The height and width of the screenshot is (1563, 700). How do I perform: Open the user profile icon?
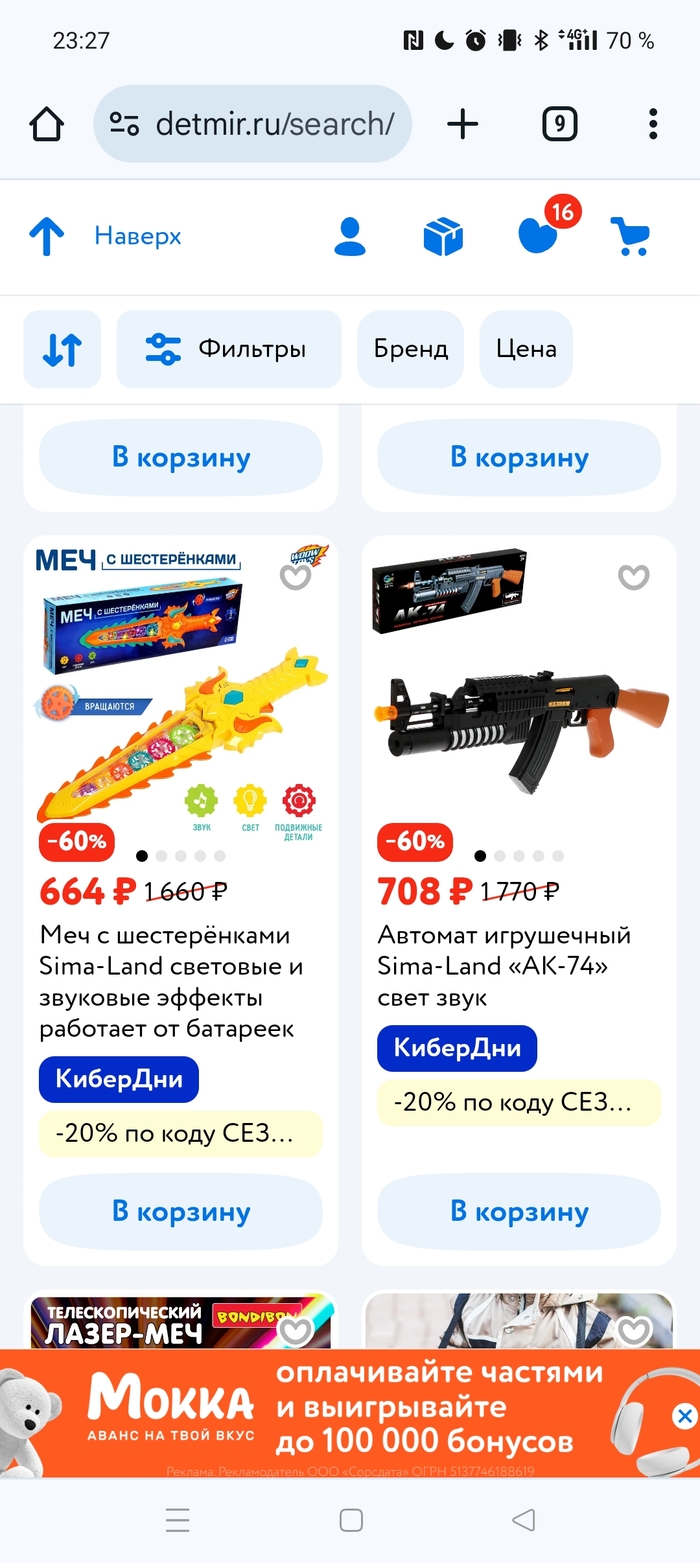pos(350,237)
